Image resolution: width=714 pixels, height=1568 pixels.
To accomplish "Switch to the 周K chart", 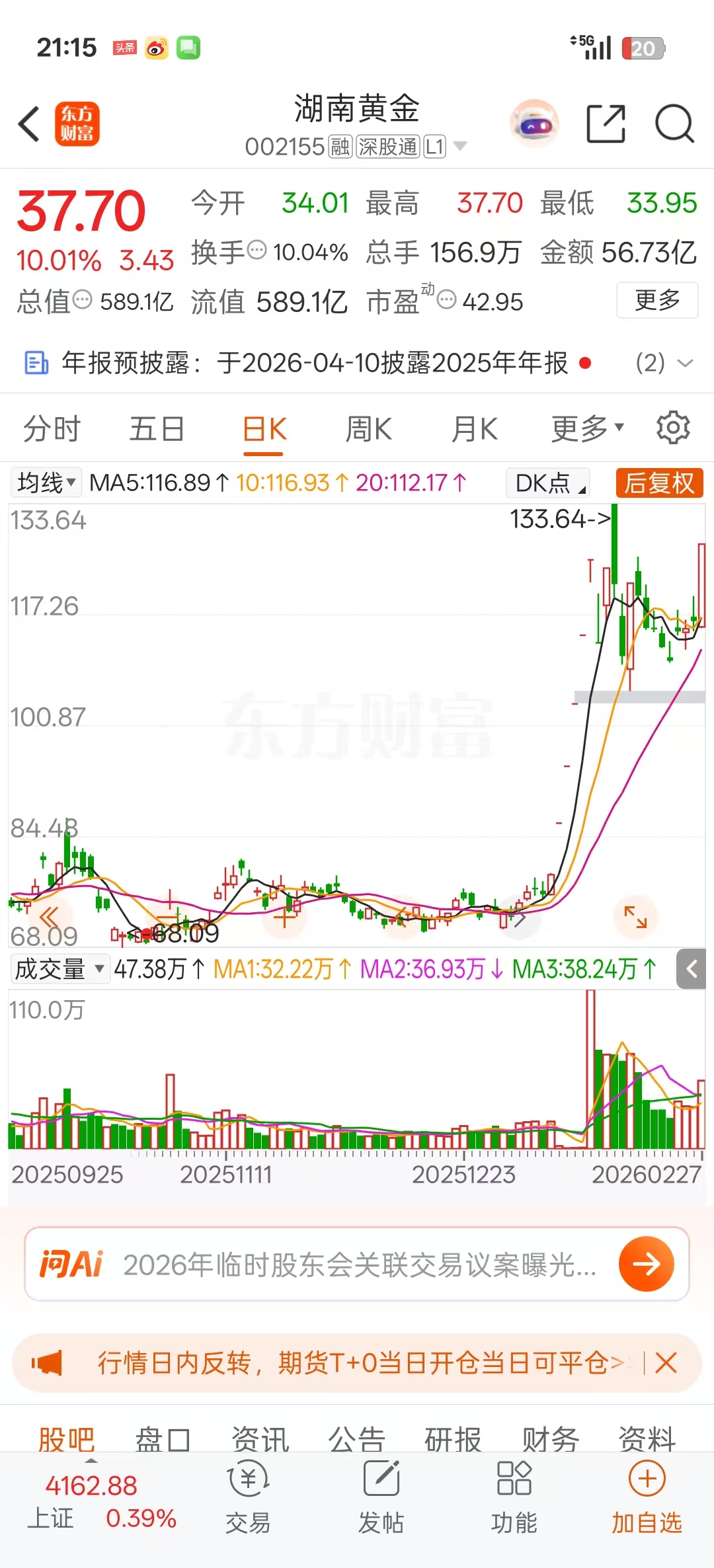I will [x=368, y=429].
